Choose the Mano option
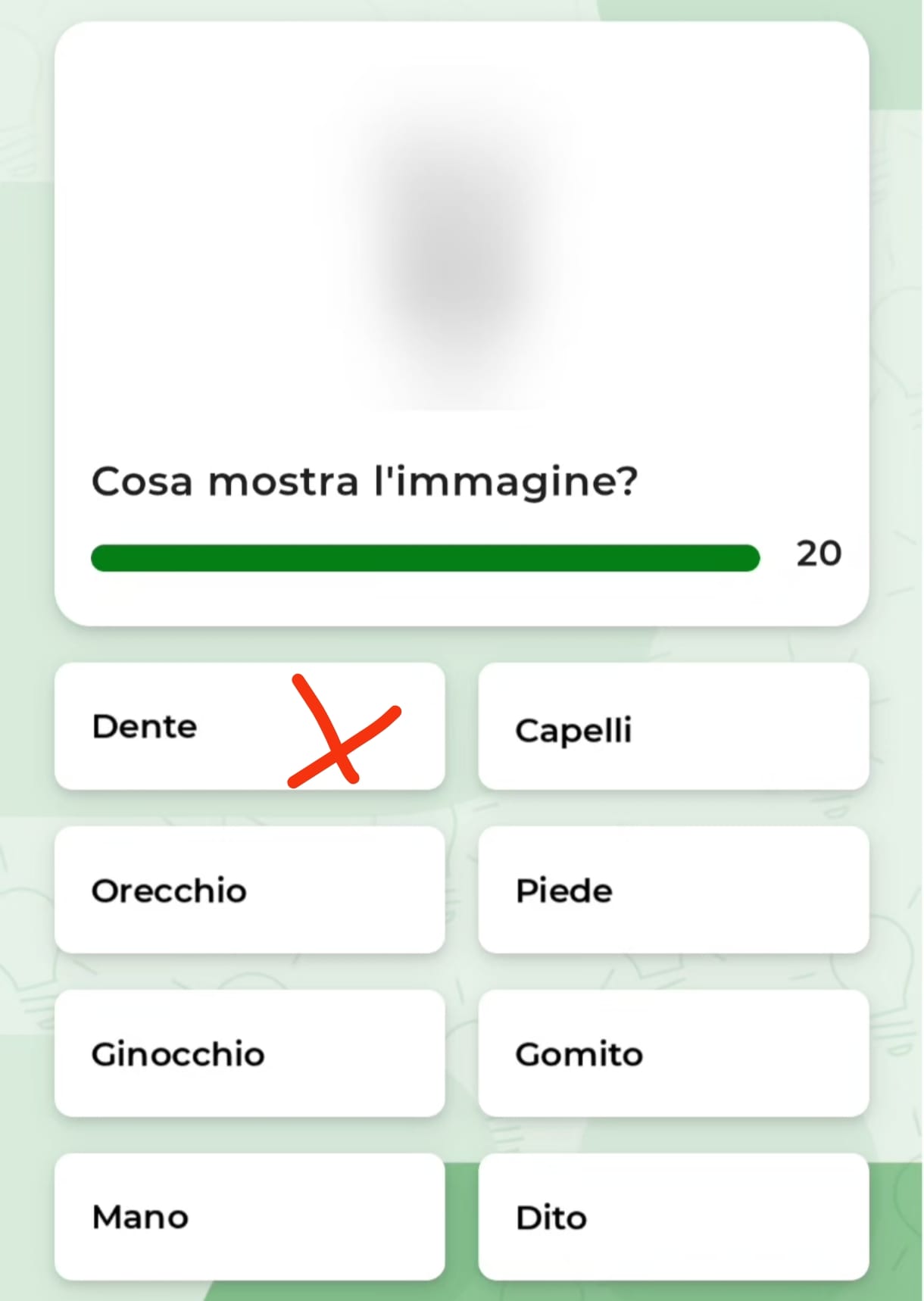The image size is (924, 1301). point(249,1217)
